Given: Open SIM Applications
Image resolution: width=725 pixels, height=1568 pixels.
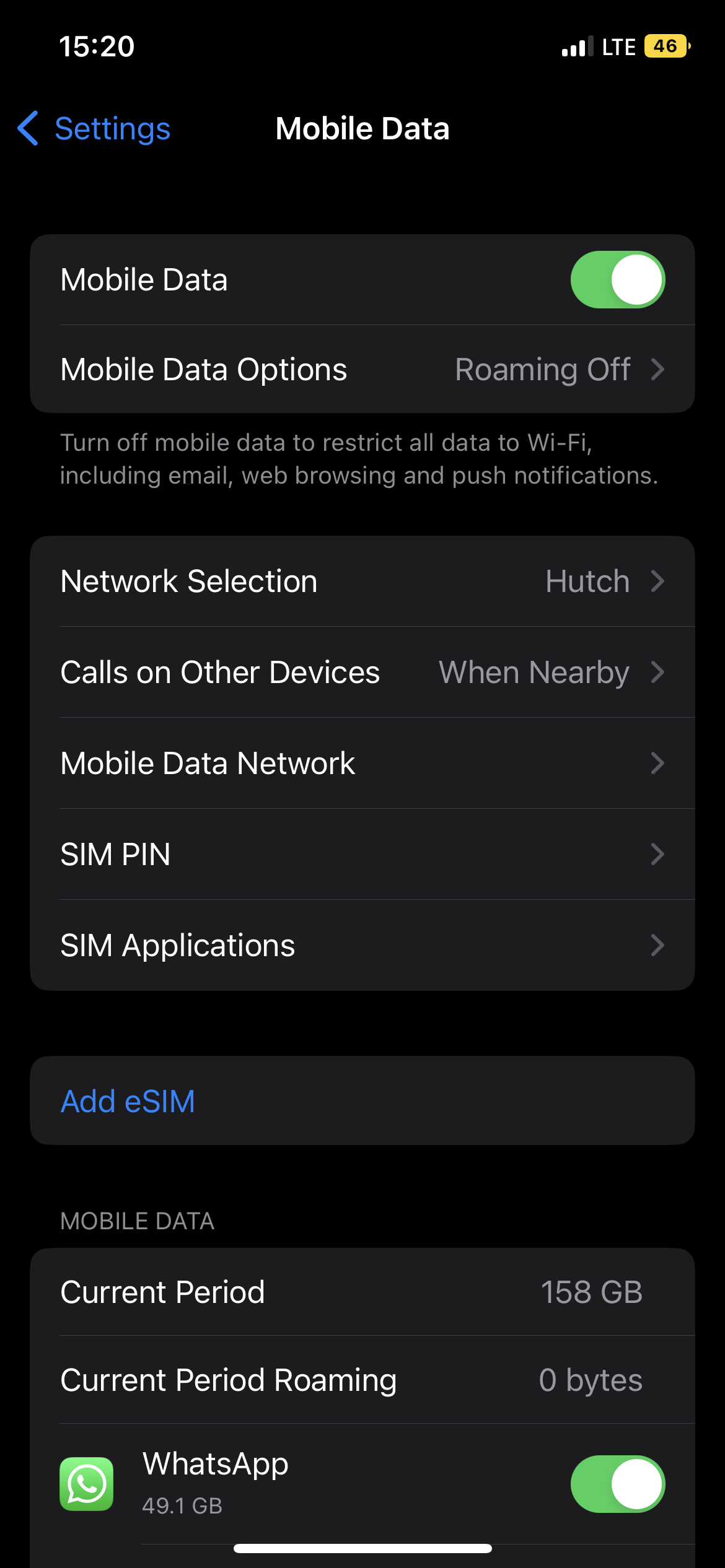Looking at the screenshot, I should (x=362, y=946).
